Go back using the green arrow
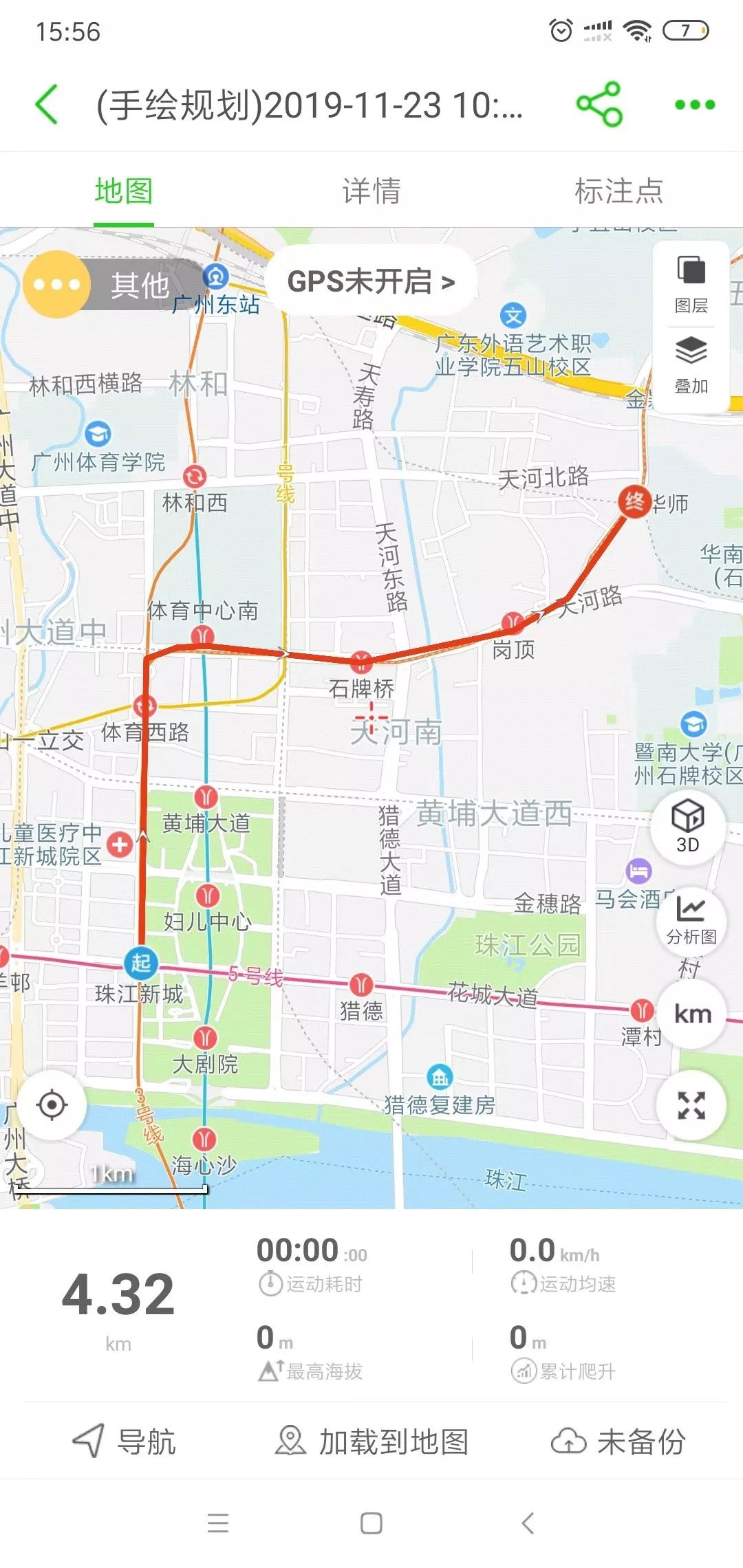The height and width of the screenshot is (1568, 743). pyautogui.click(x=47, y=105)
